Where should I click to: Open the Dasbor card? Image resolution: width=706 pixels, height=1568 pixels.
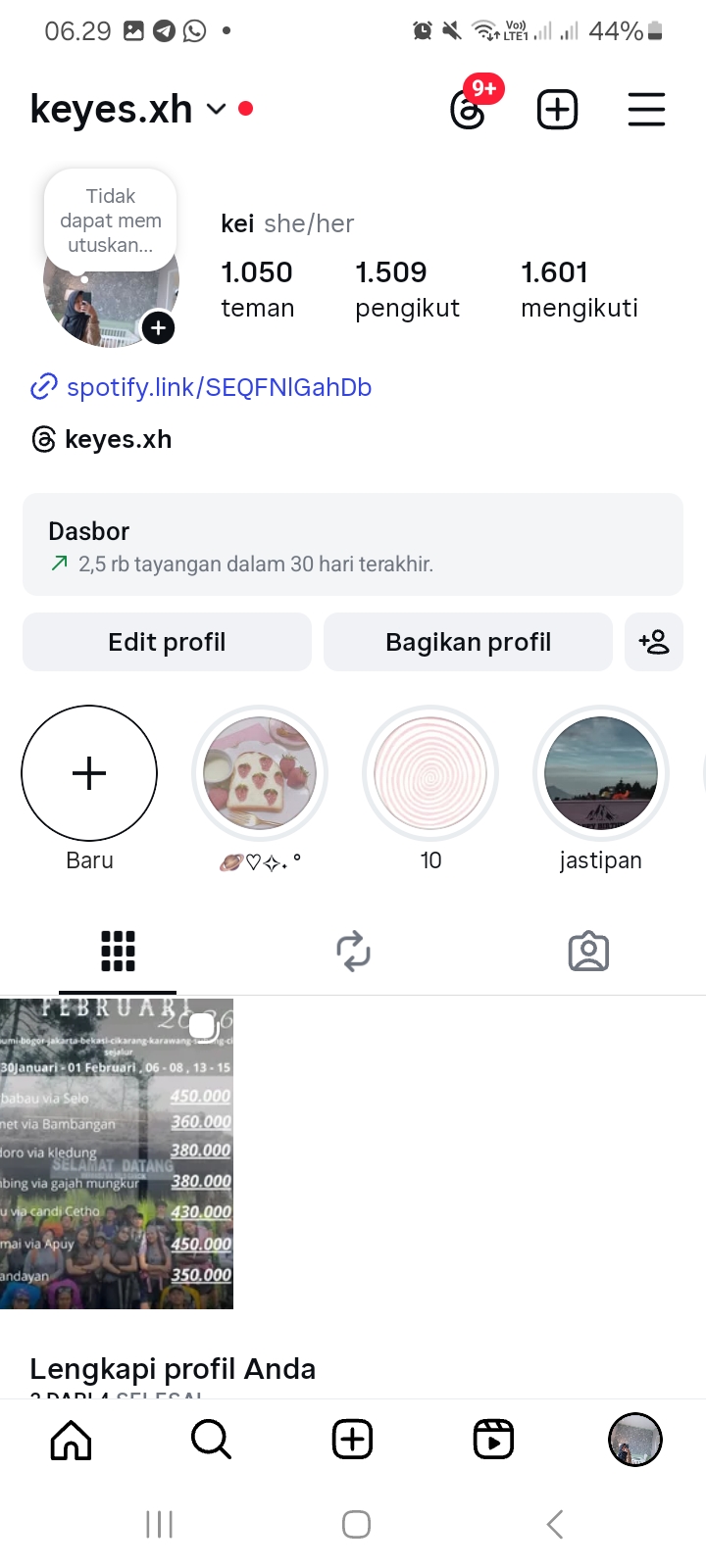[x=353, y=545]
